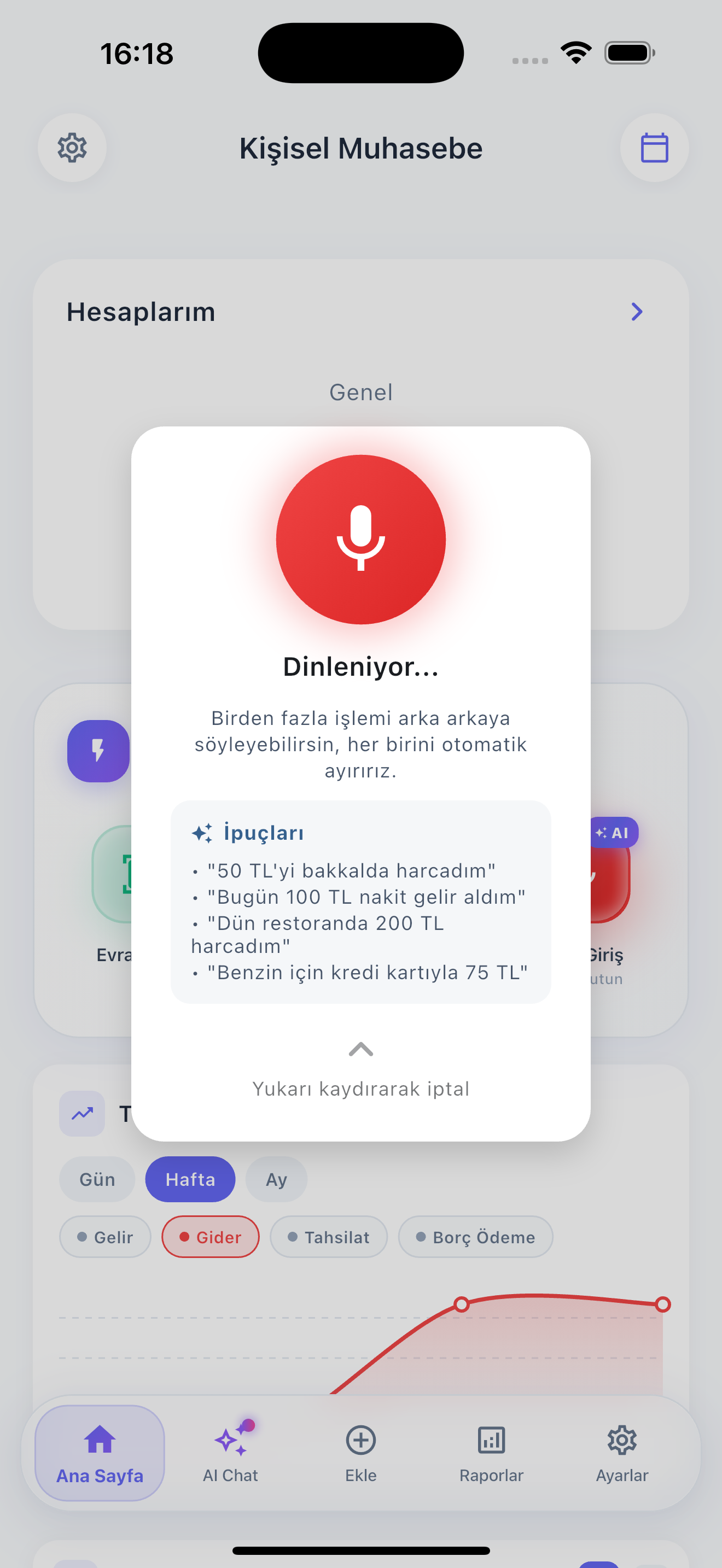Enable the Gelir filter chip
The height and width of the screenshot is (1568, 722).
[x=104, y=1236]
